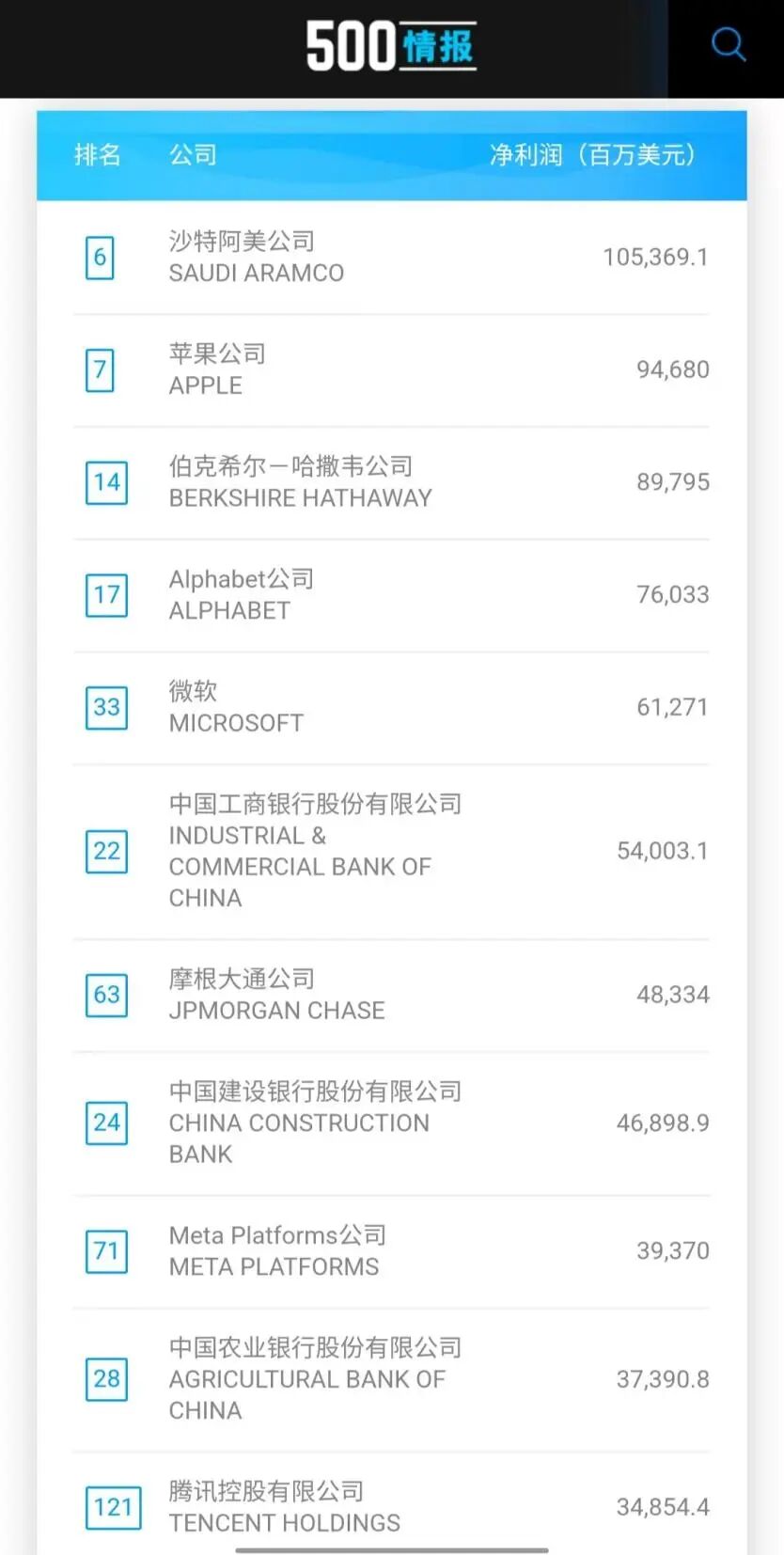
Task: View Tencent Holdings details
Action: click(284, 1506)
